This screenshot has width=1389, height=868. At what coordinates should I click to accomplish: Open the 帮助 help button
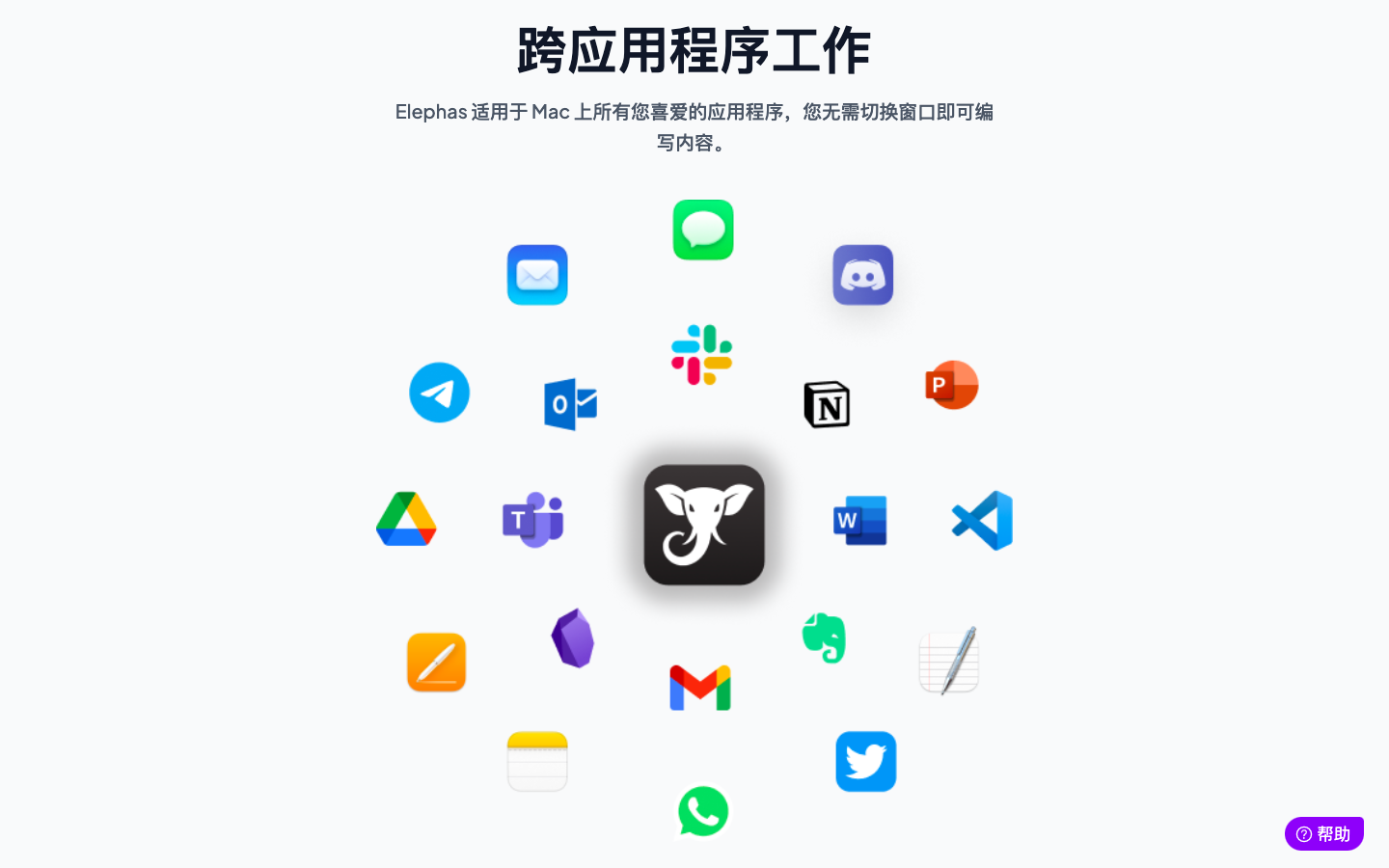click(1323, 834)
